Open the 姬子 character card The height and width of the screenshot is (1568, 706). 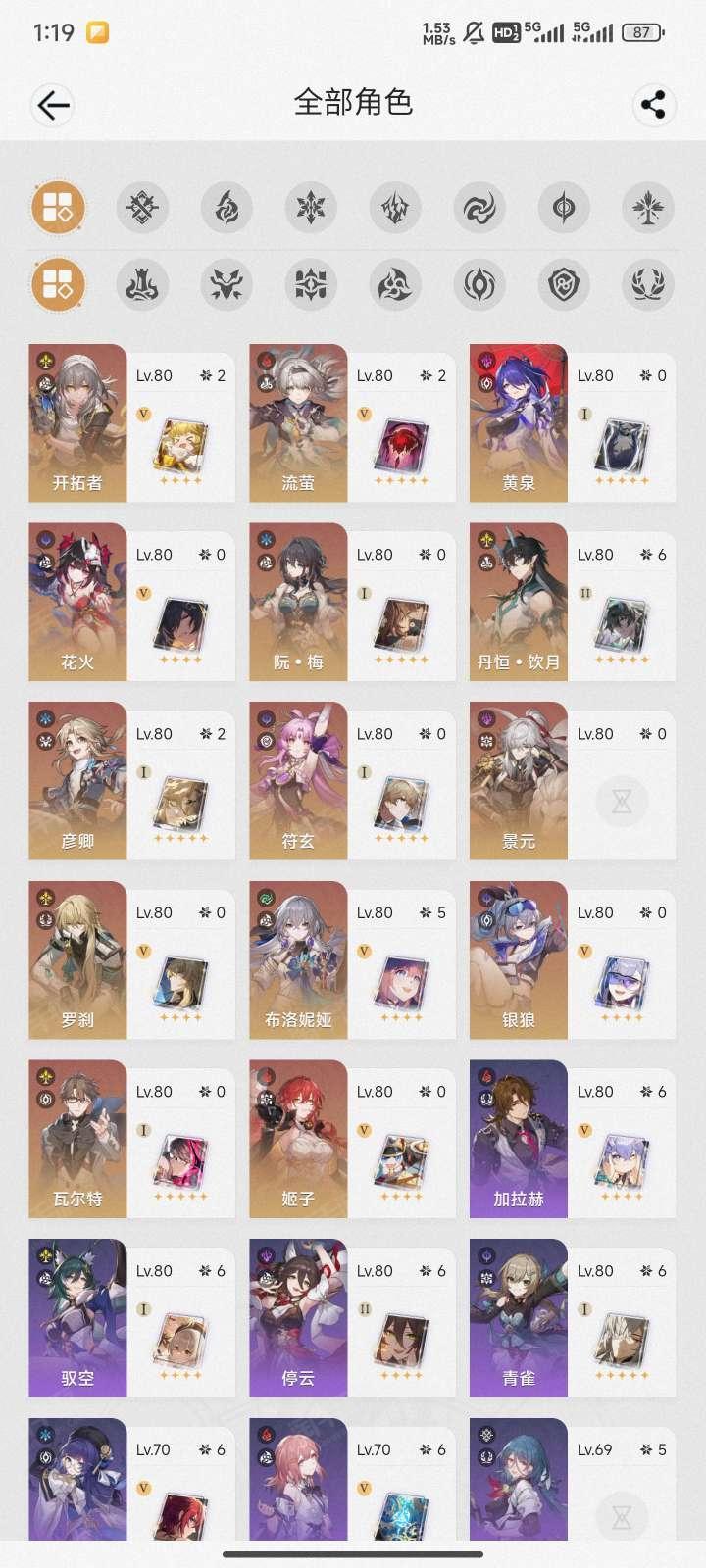pos(353,1139)
